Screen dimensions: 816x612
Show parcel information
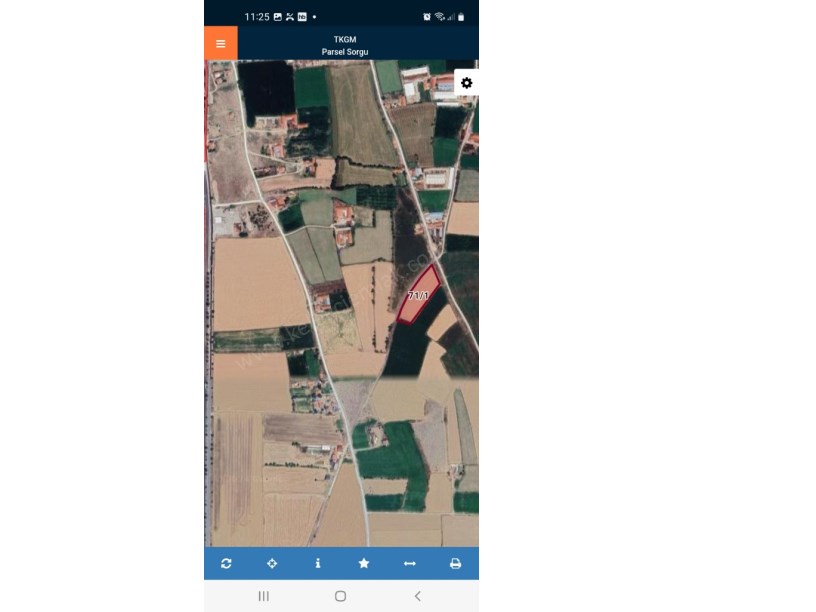(x=318, y=564)
